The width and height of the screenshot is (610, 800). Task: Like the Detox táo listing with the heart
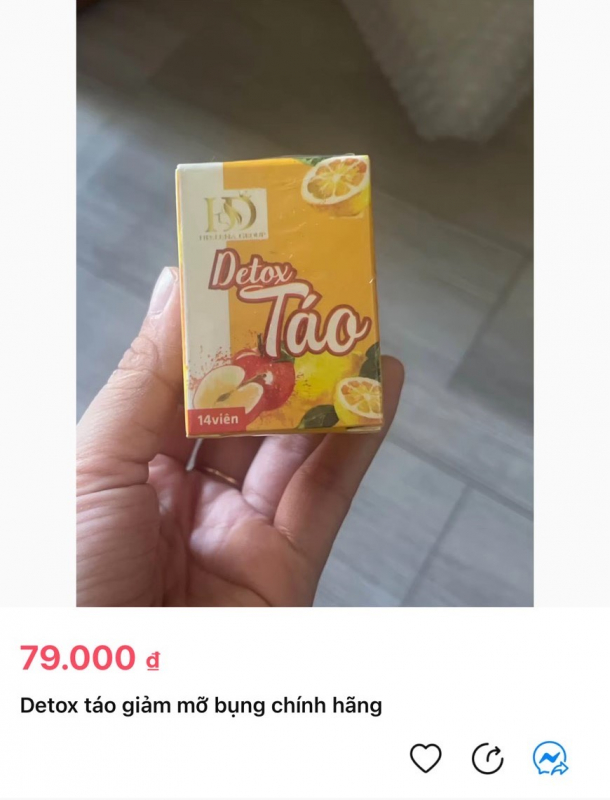tap(426, 759)
